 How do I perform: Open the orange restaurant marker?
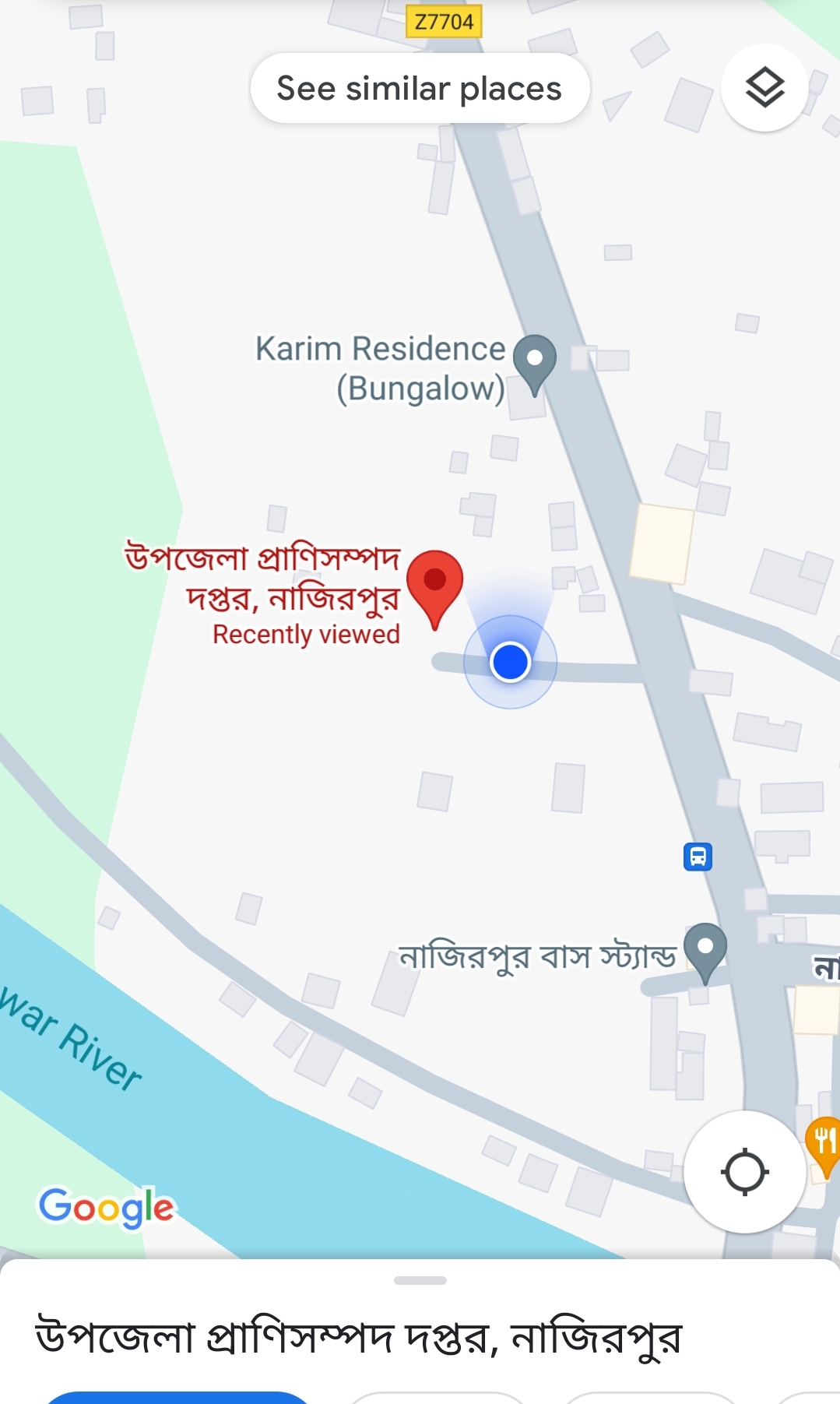(825, 1143)
